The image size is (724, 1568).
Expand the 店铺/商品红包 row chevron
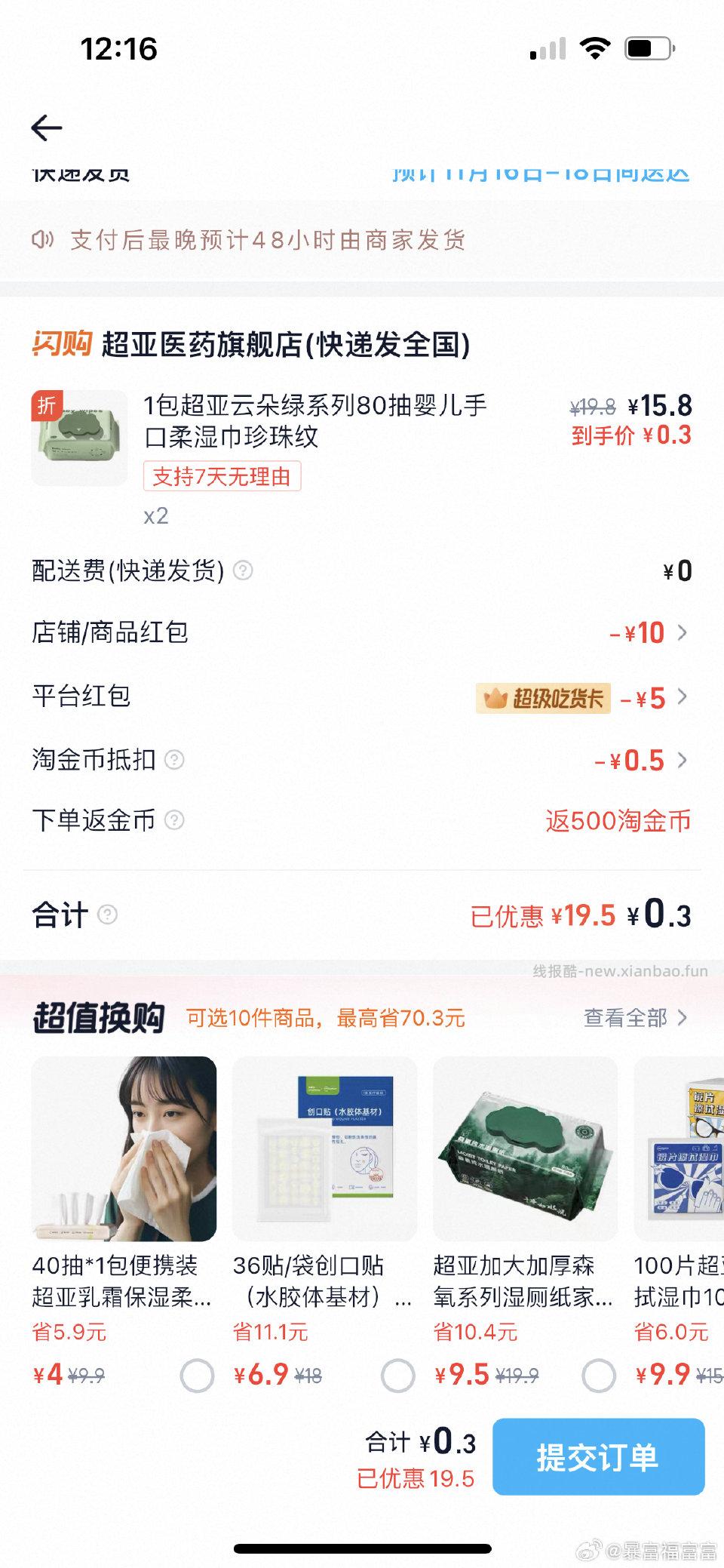point(684,634)
